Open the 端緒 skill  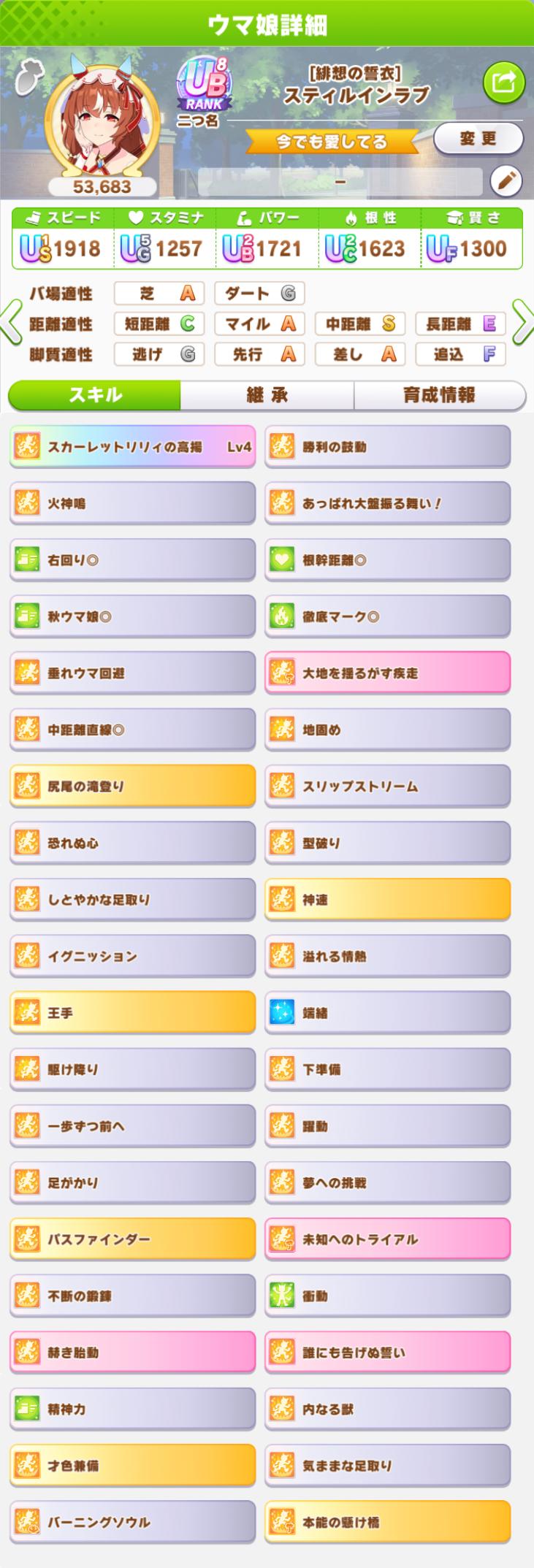coord(387,1012)
